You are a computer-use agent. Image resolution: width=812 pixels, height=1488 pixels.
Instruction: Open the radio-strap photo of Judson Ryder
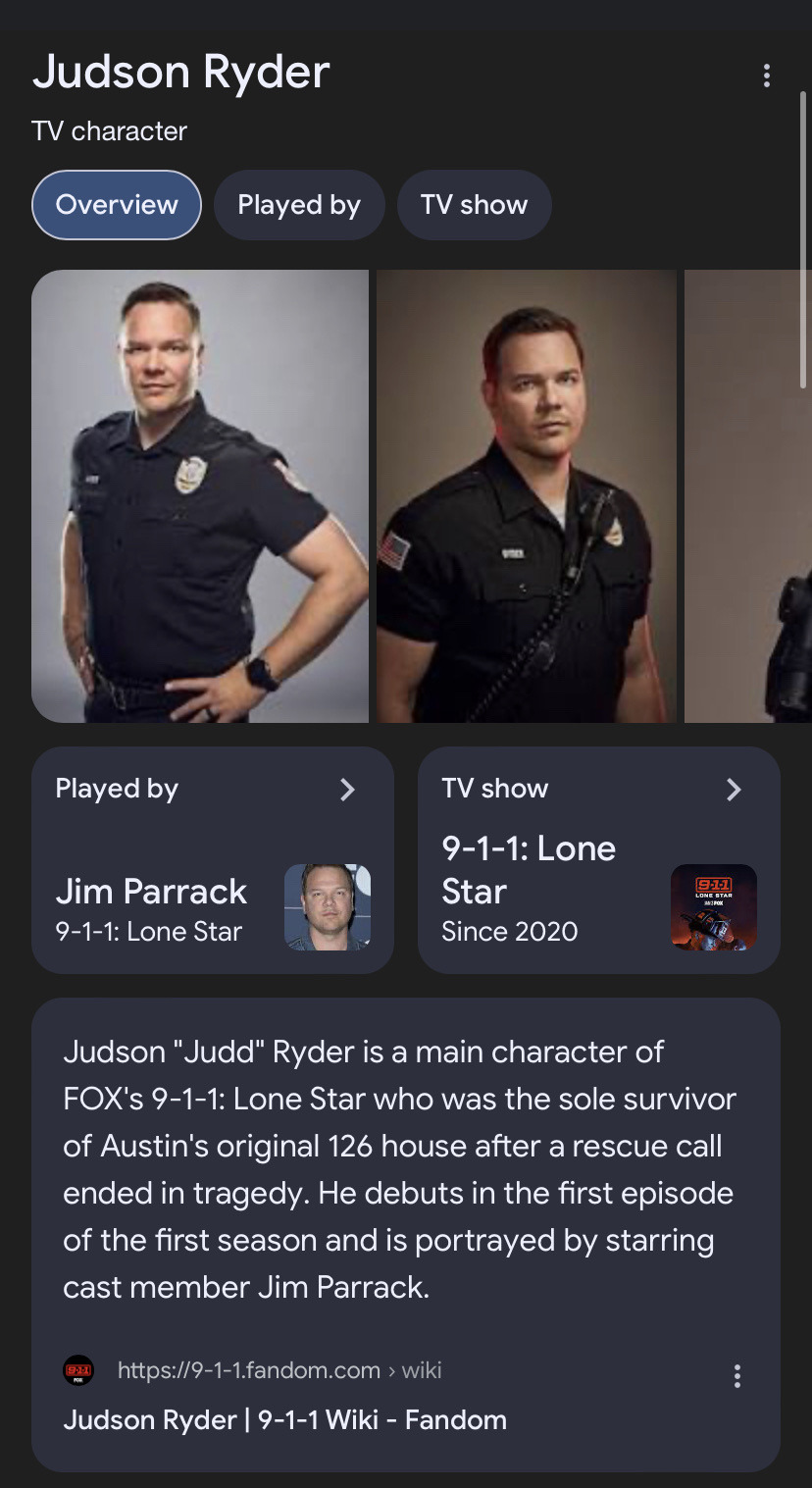pyautogui.click(x=527, y=496)
